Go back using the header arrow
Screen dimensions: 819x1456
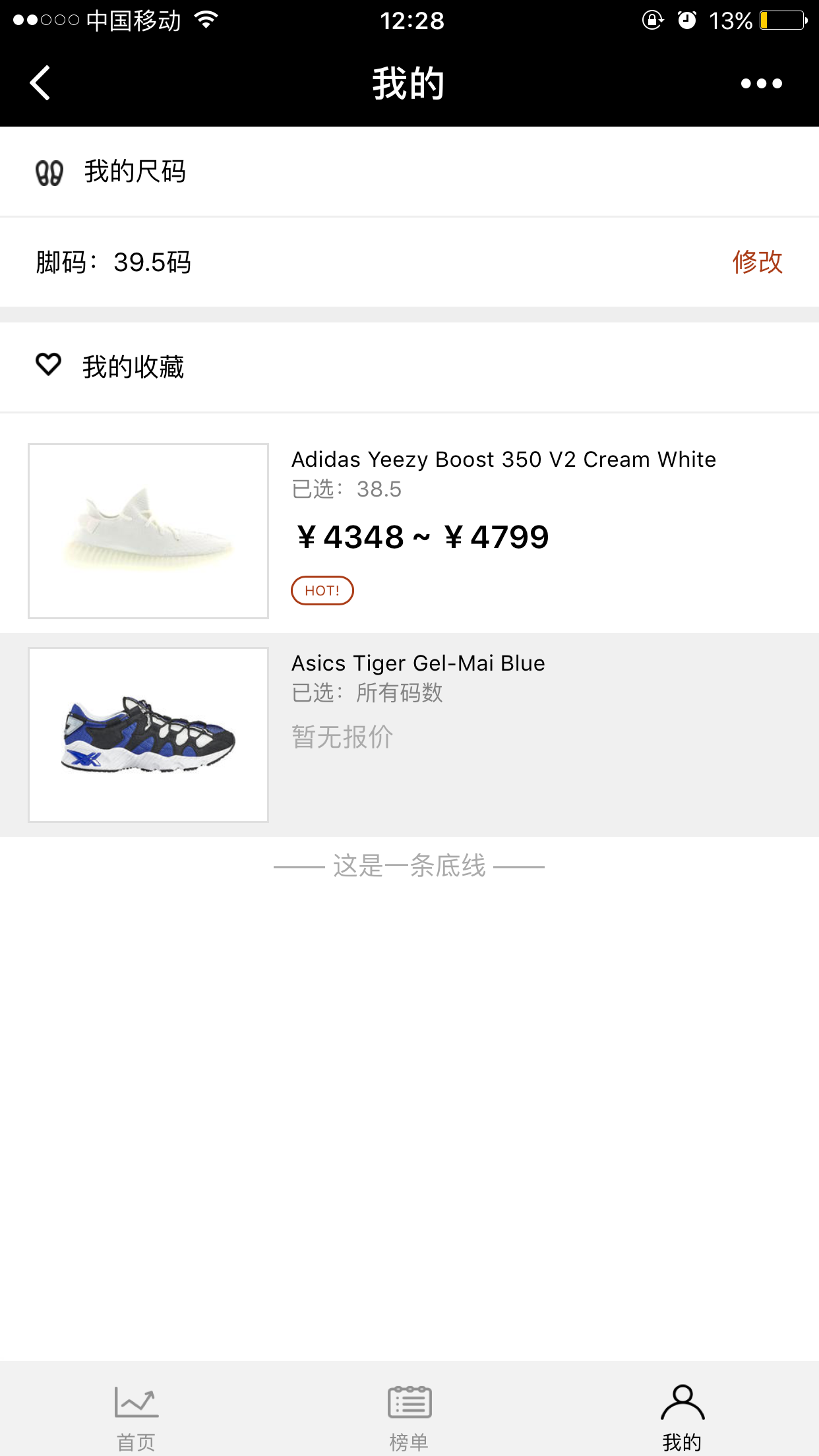40,83
